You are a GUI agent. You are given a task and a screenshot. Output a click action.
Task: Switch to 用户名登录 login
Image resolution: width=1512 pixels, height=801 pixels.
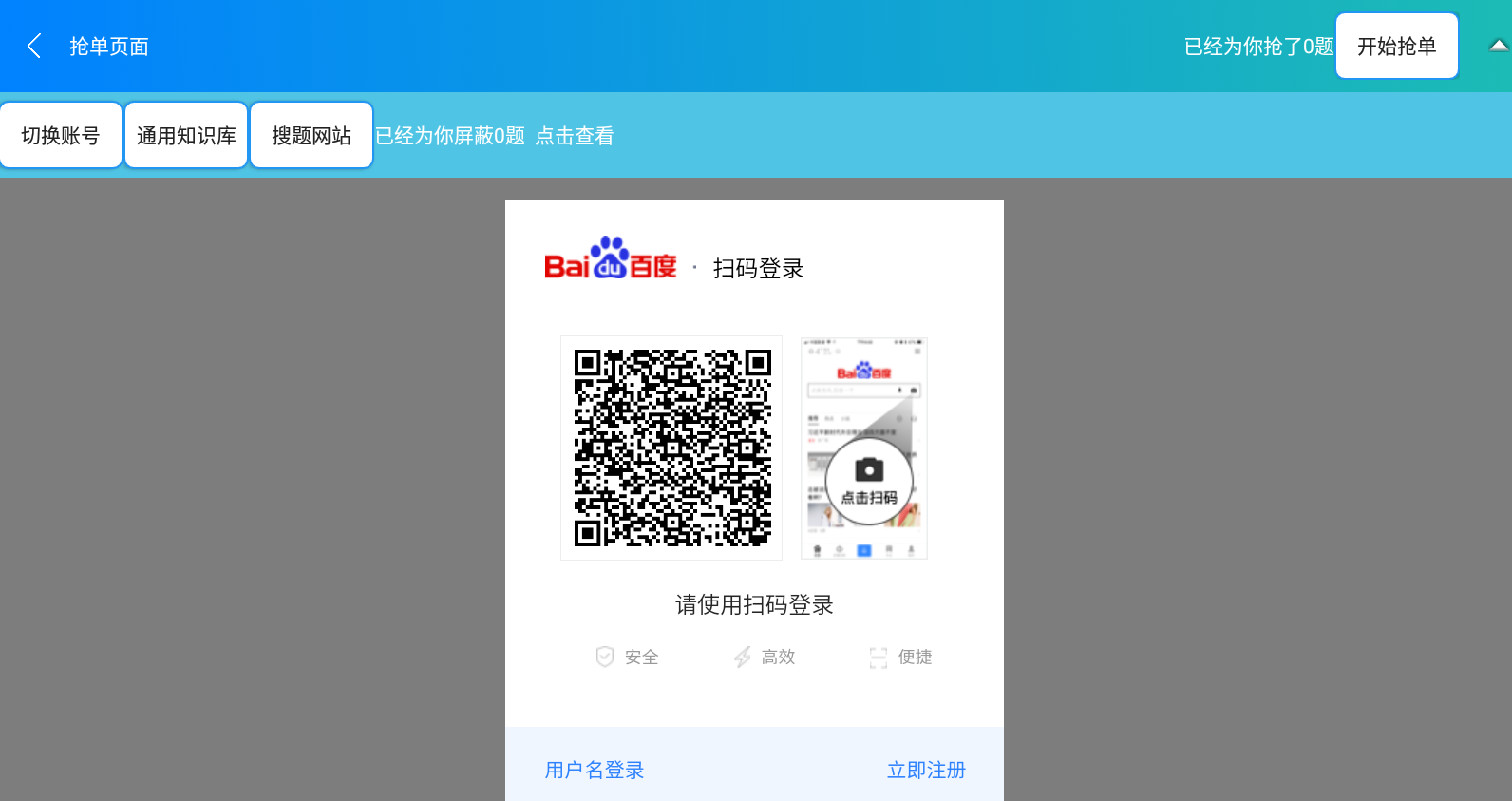pos(595,770)
